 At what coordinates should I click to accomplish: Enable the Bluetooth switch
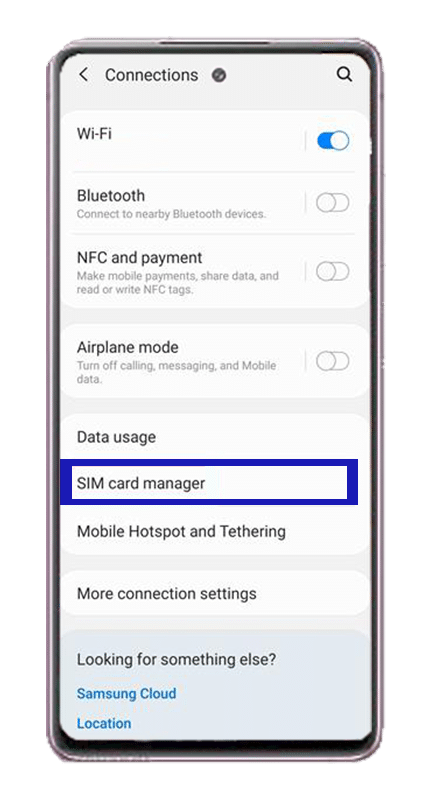333,203
